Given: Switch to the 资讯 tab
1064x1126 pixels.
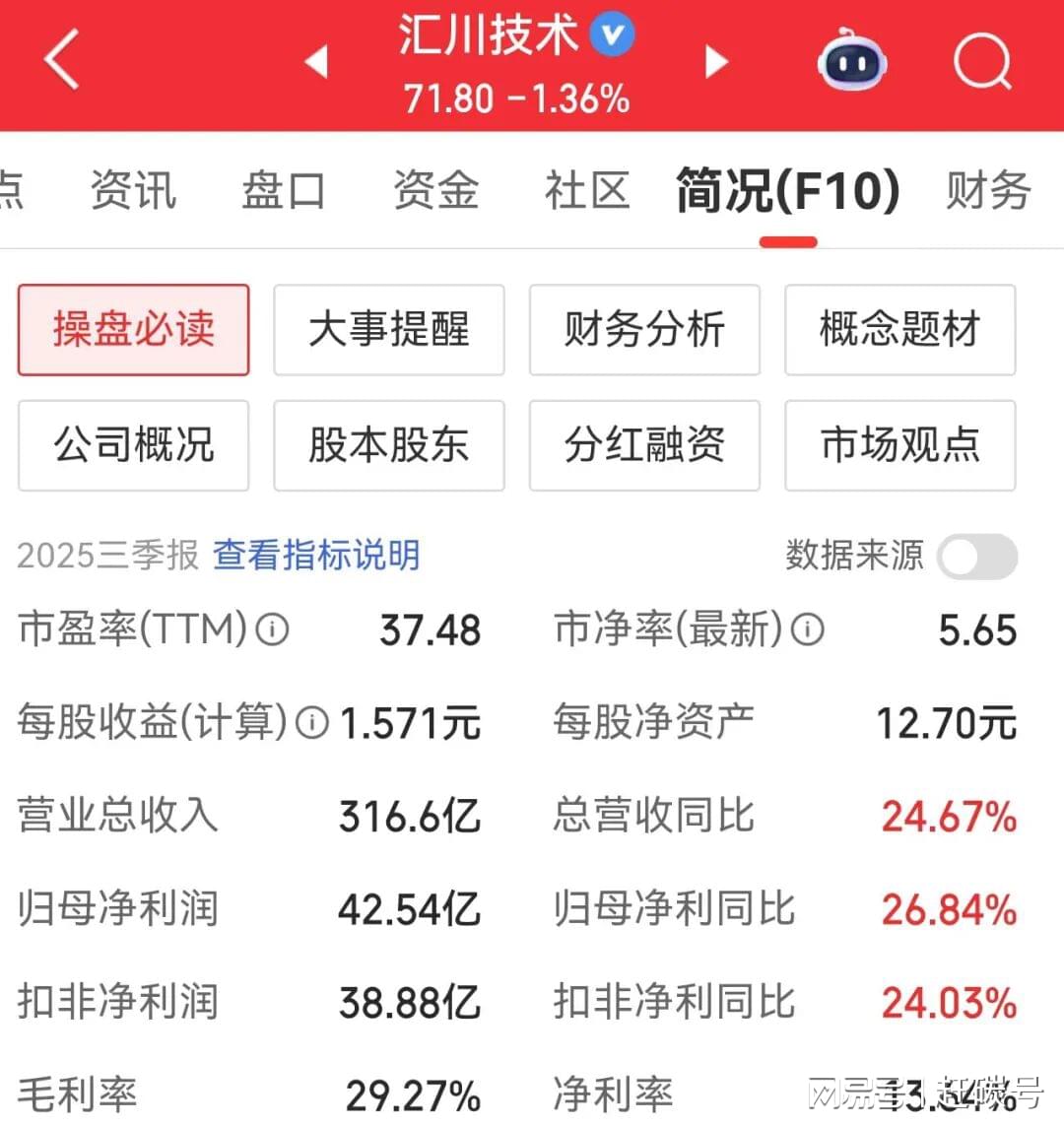Looking at the screenshot, I should [x=133, y=190].
